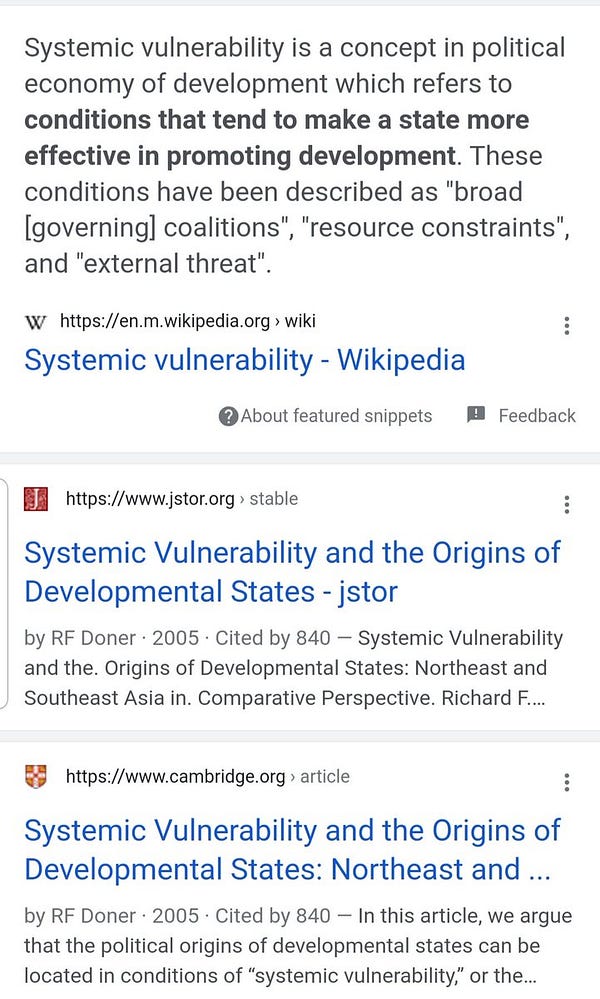Send Feedback on the featured snippet

tap(521, 415)
